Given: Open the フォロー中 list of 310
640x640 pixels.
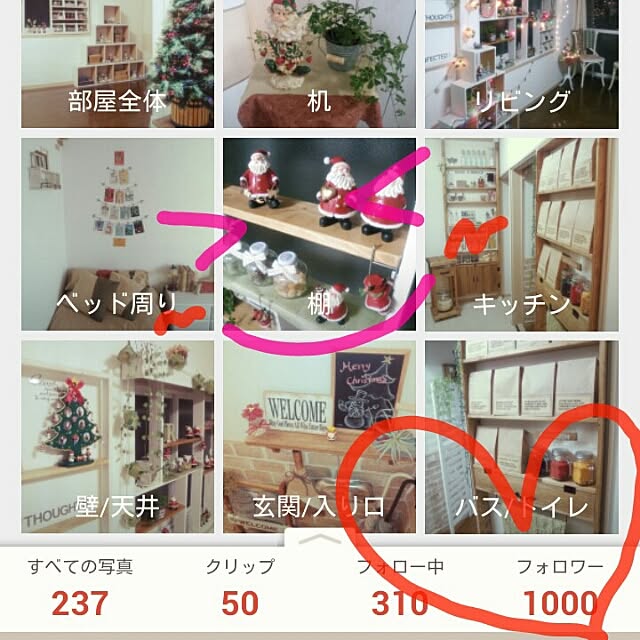Looking at the screenshot, I should pyautogui.click(x=399, y=588).
